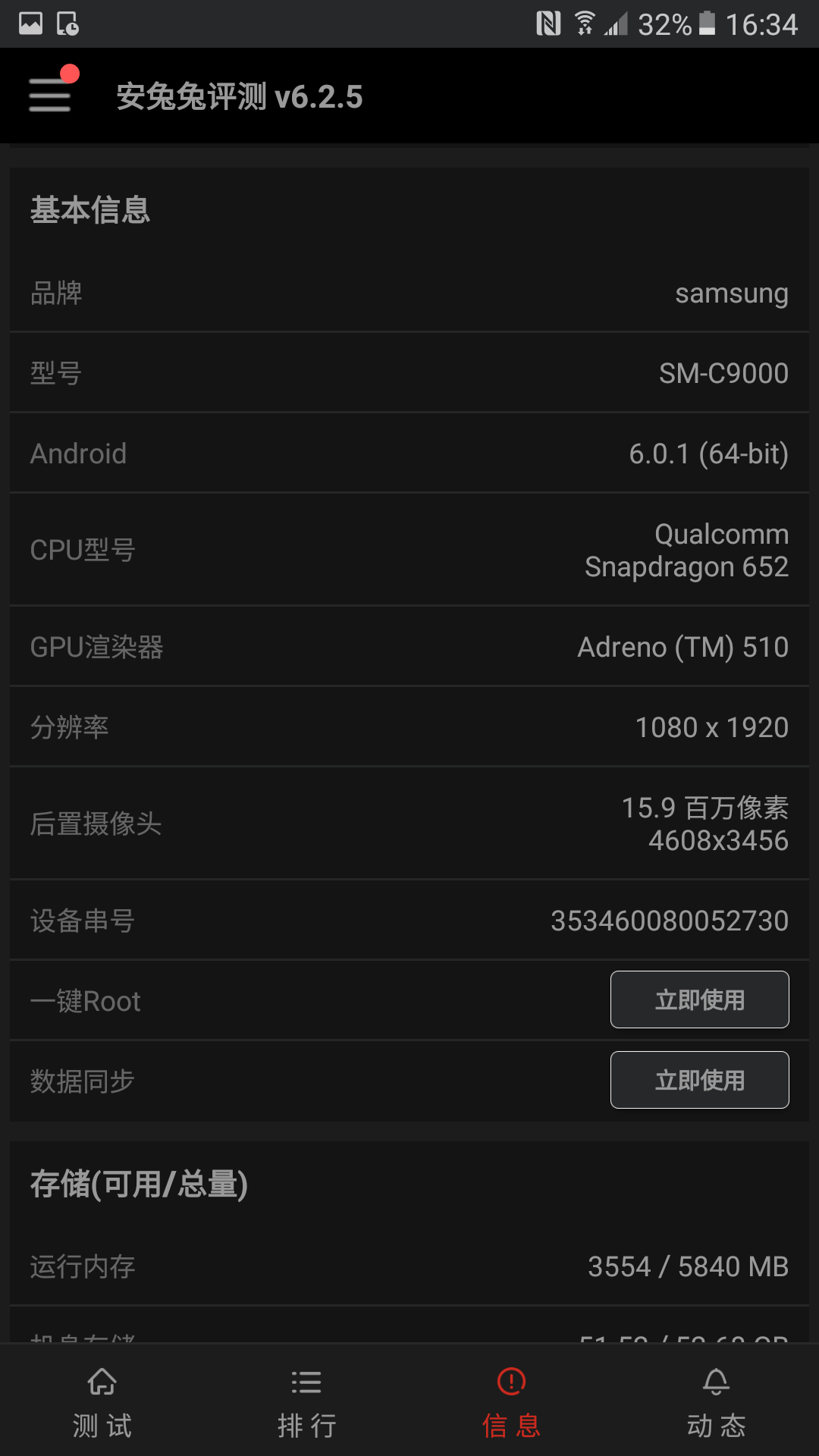
Task: Switch to the 动态 tab
Action: (715, 1403)
